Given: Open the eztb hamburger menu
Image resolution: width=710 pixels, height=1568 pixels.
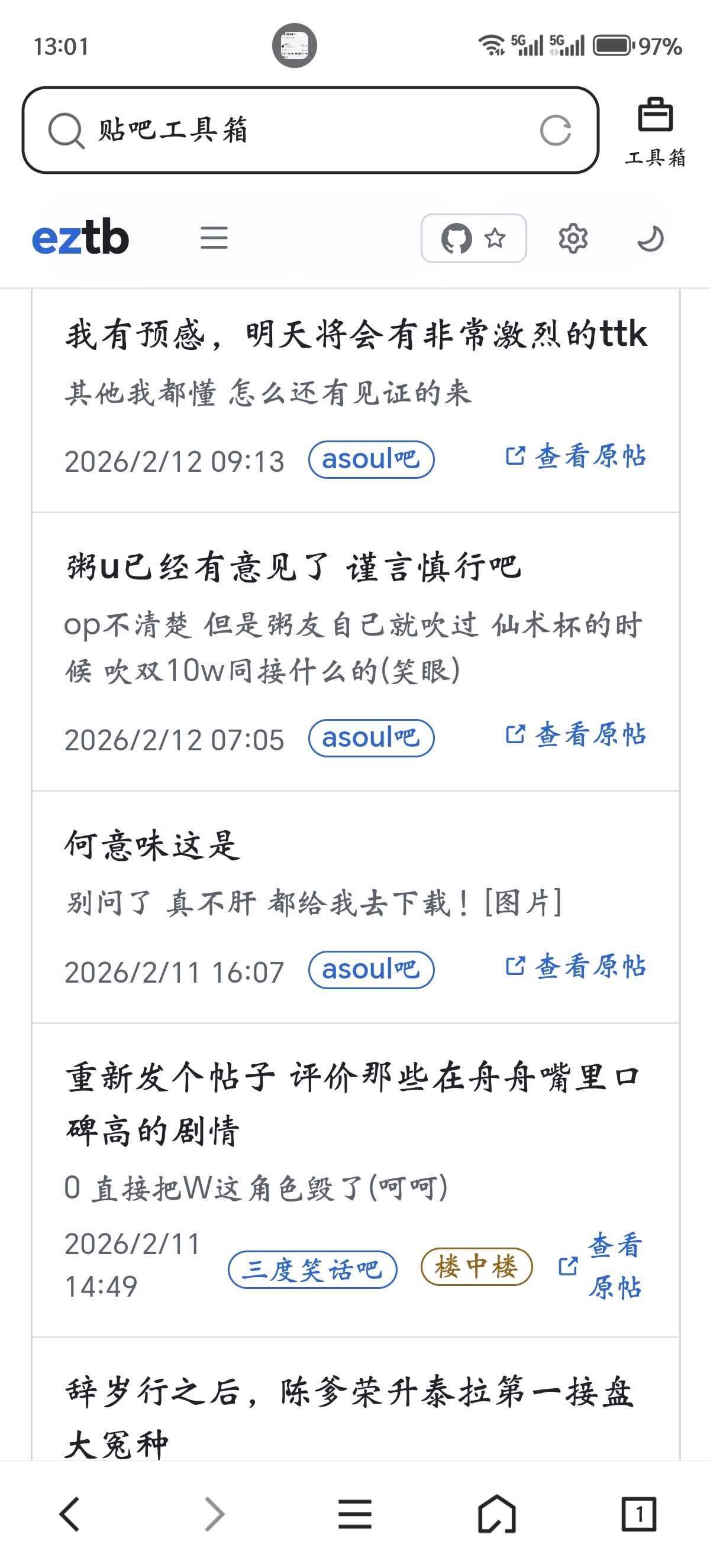Looking at the screenshot, I should [x=214, y=238].
